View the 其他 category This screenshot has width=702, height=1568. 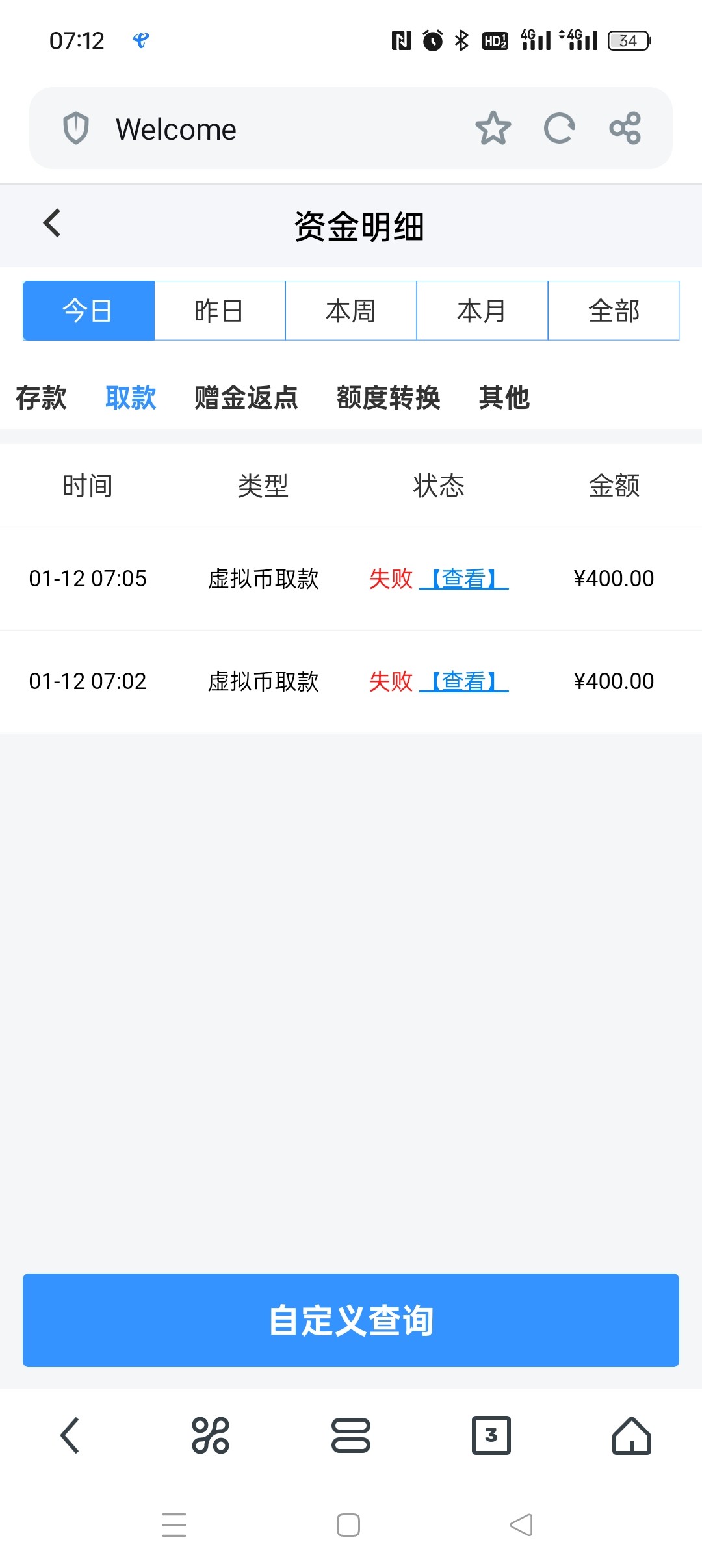click(504, 398)
